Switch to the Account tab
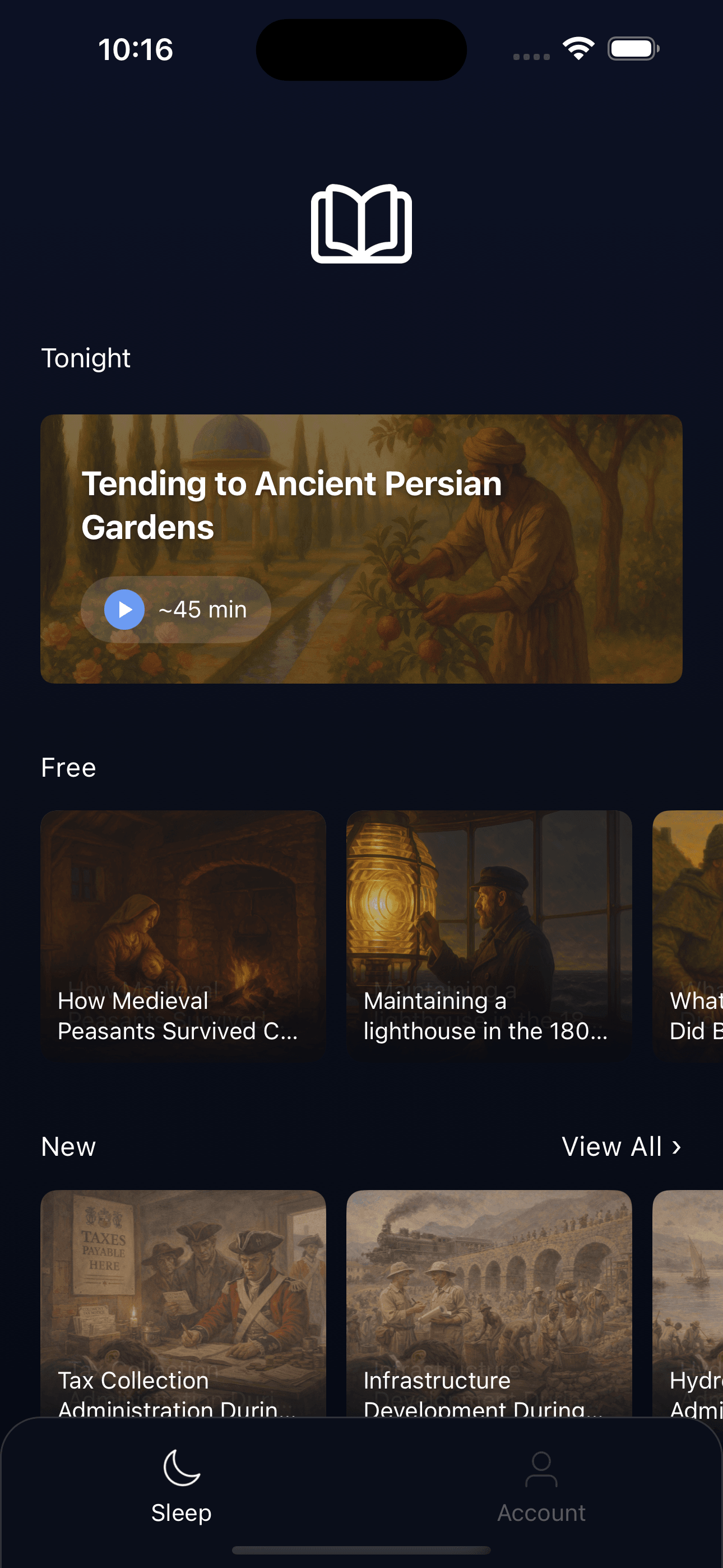The width and height of the screenshot is (723, 1568). tap(541, 1485)
